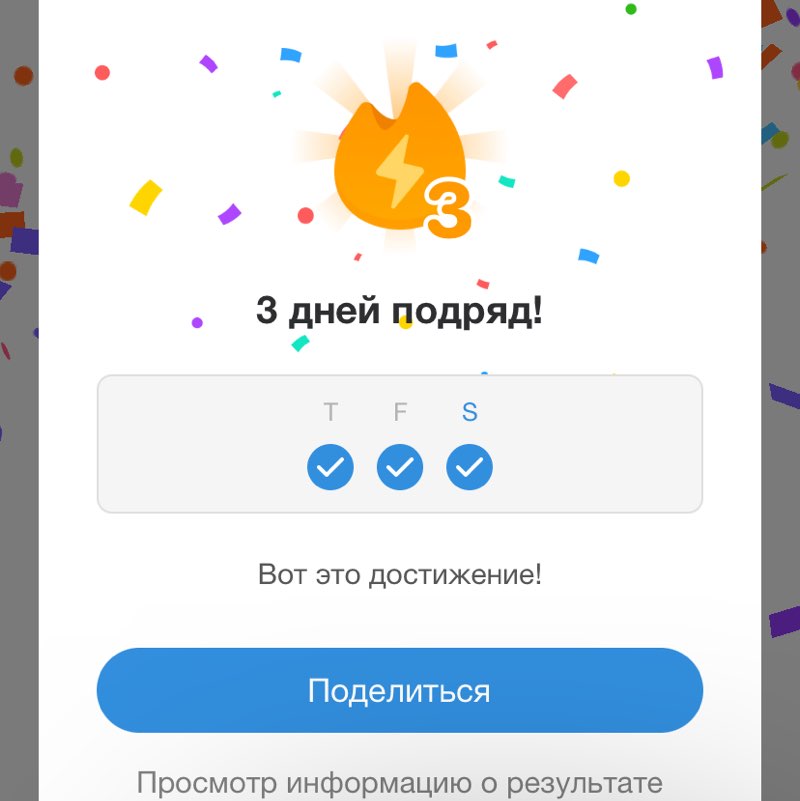Select the T day label in the tracker
The image size is (800, 801).
(x=330, y=411)
